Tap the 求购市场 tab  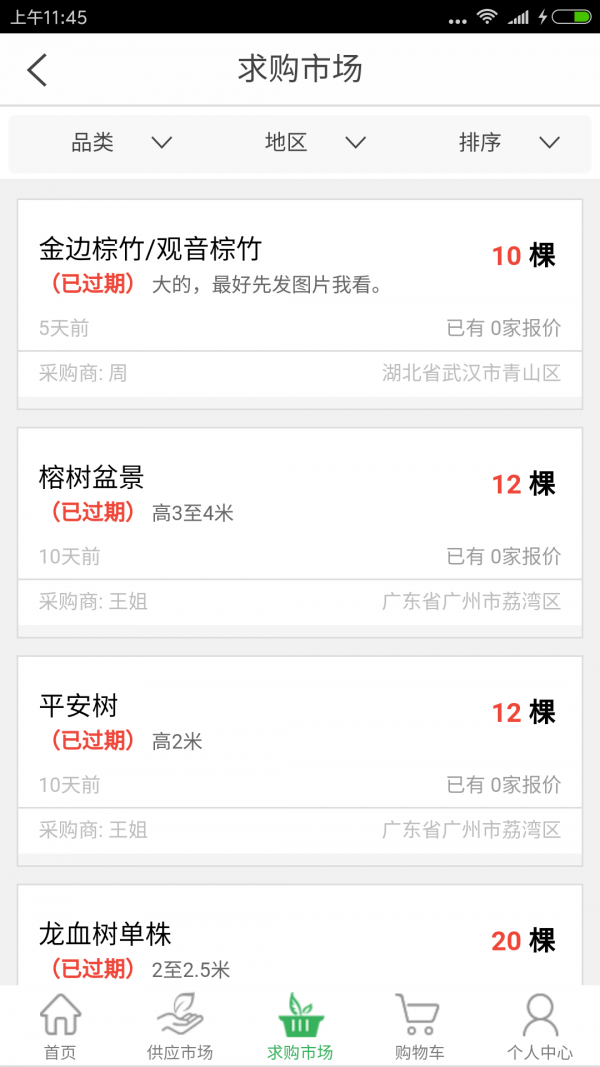(x=300, y=1027)
